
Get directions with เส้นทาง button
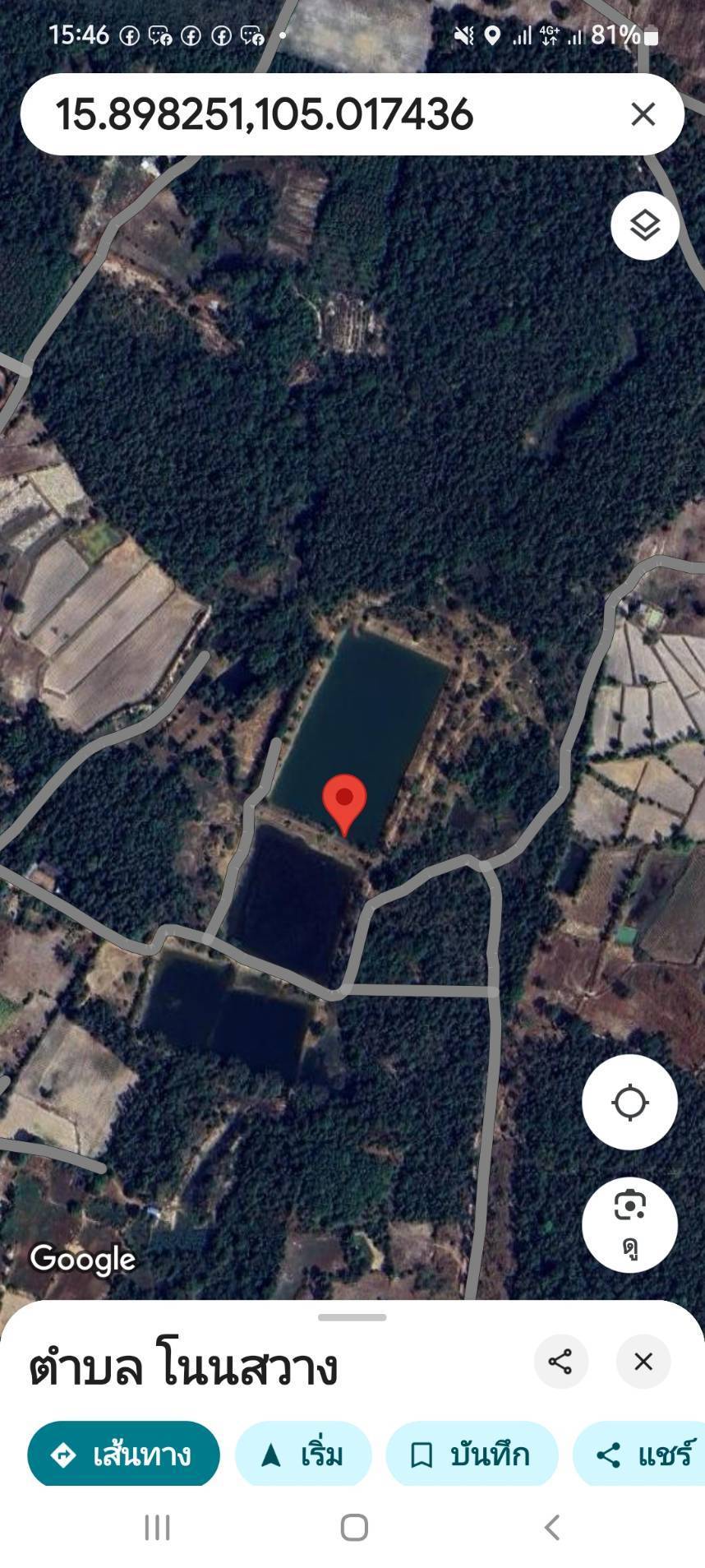pyautogui.click(x=123, y=1455)
